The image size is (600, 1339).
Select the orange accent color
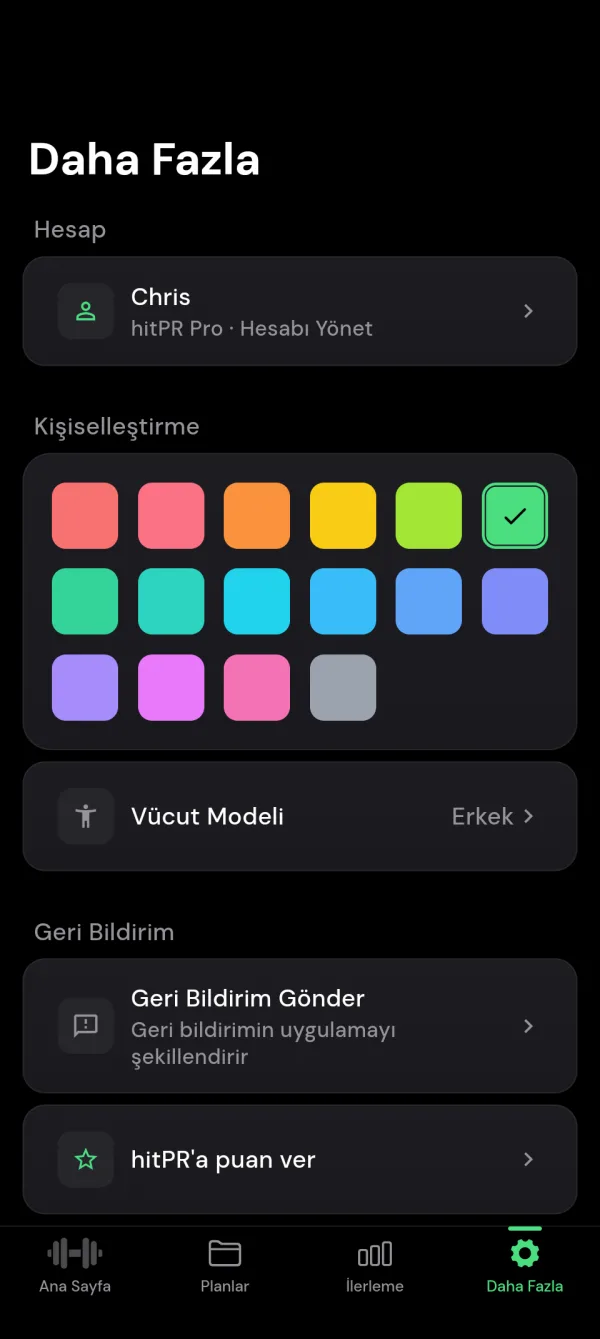pos(257,516)
